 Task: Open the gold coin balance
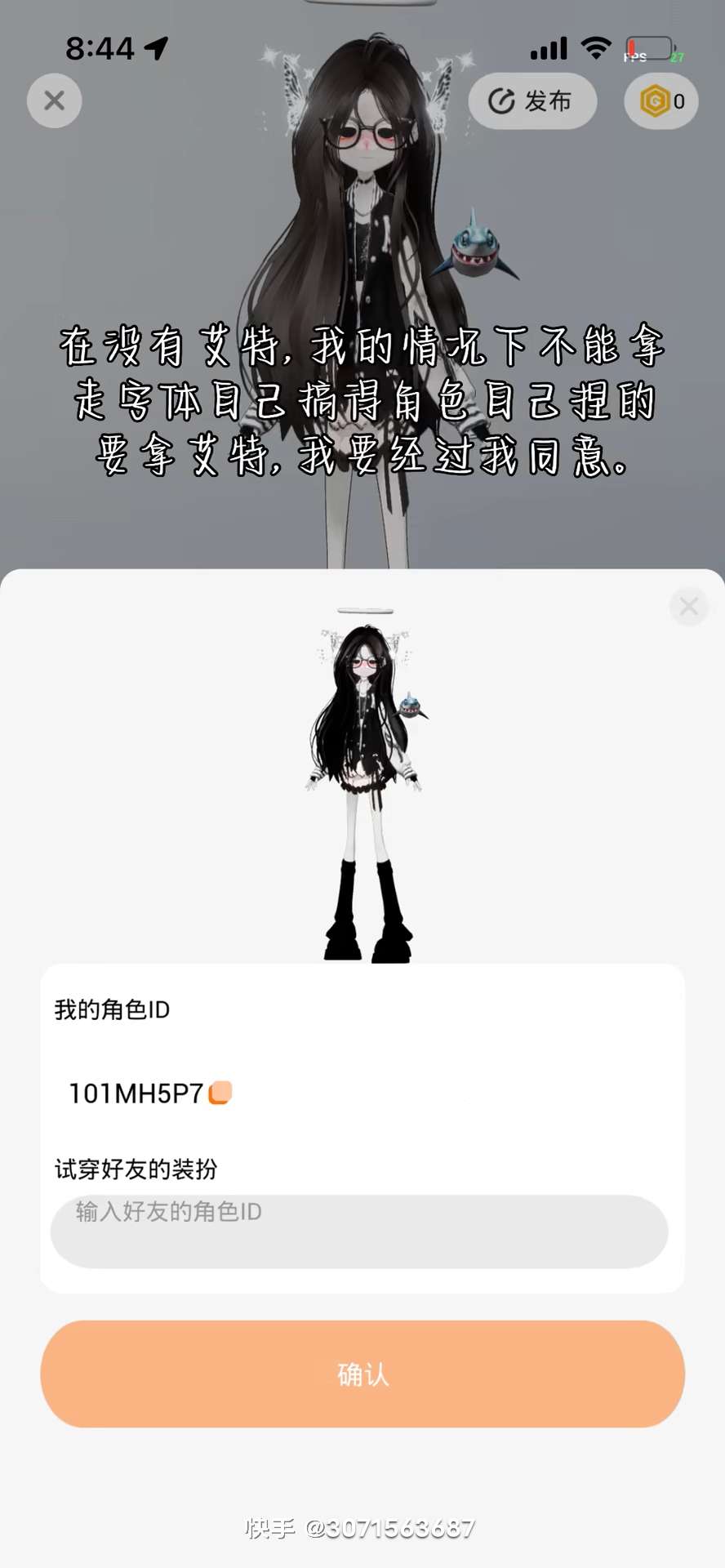[661, 101]
